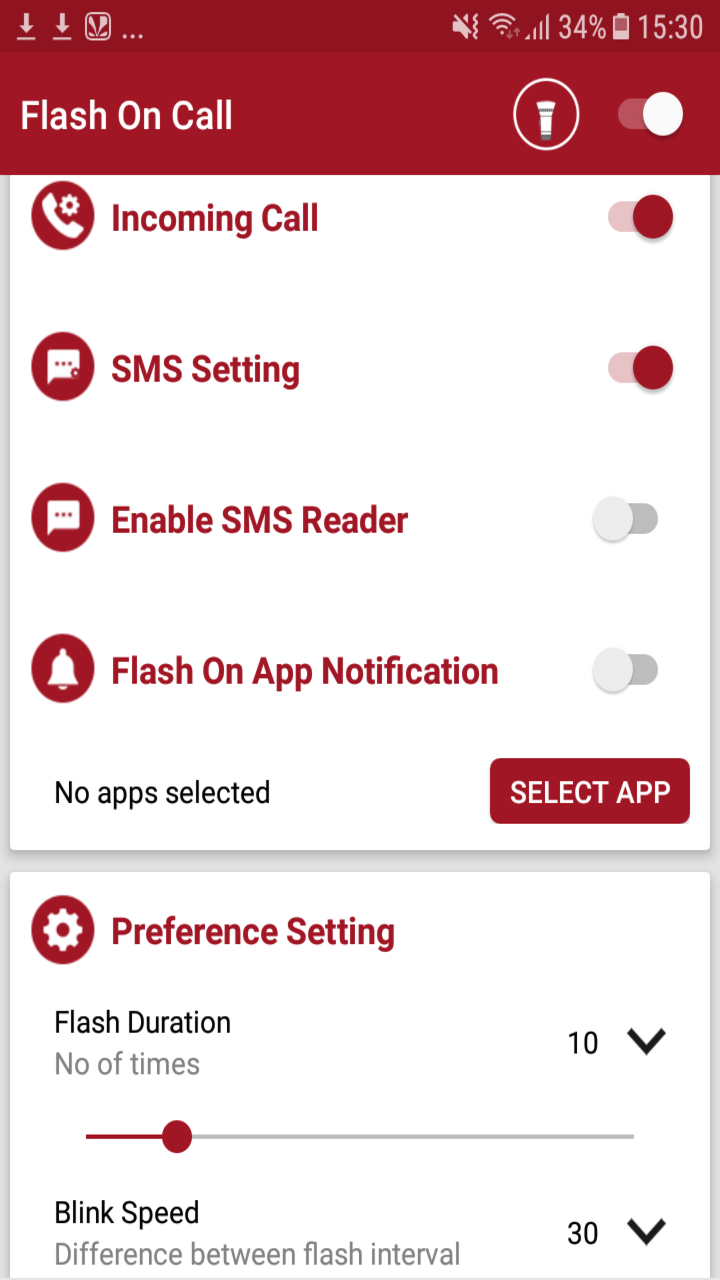720x1280 pixels.
Task: Click the flashlight icon in the header
Action: [x=546, y=114]
